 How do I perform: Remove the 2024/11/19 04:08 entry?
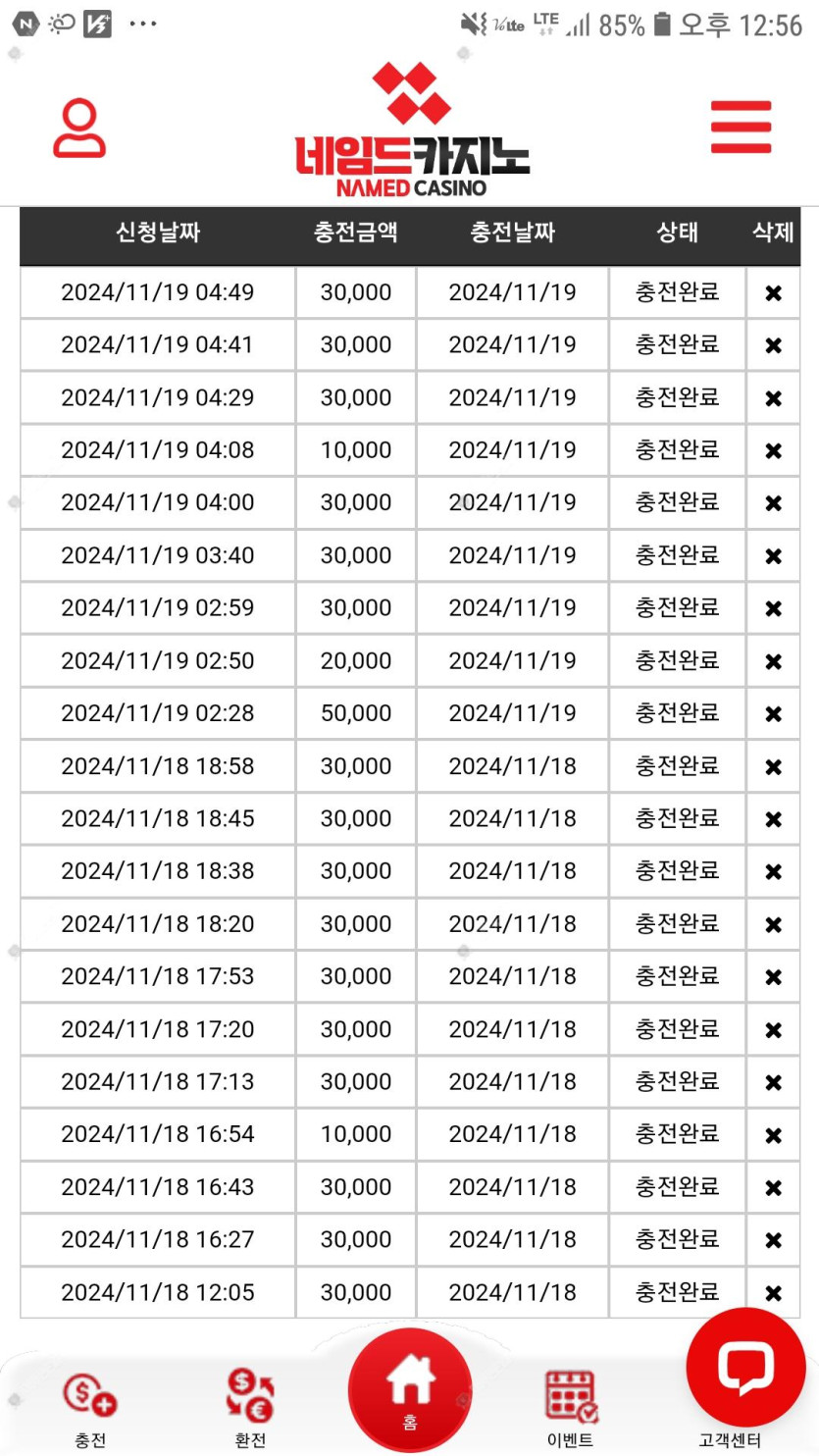click(773, 451)
